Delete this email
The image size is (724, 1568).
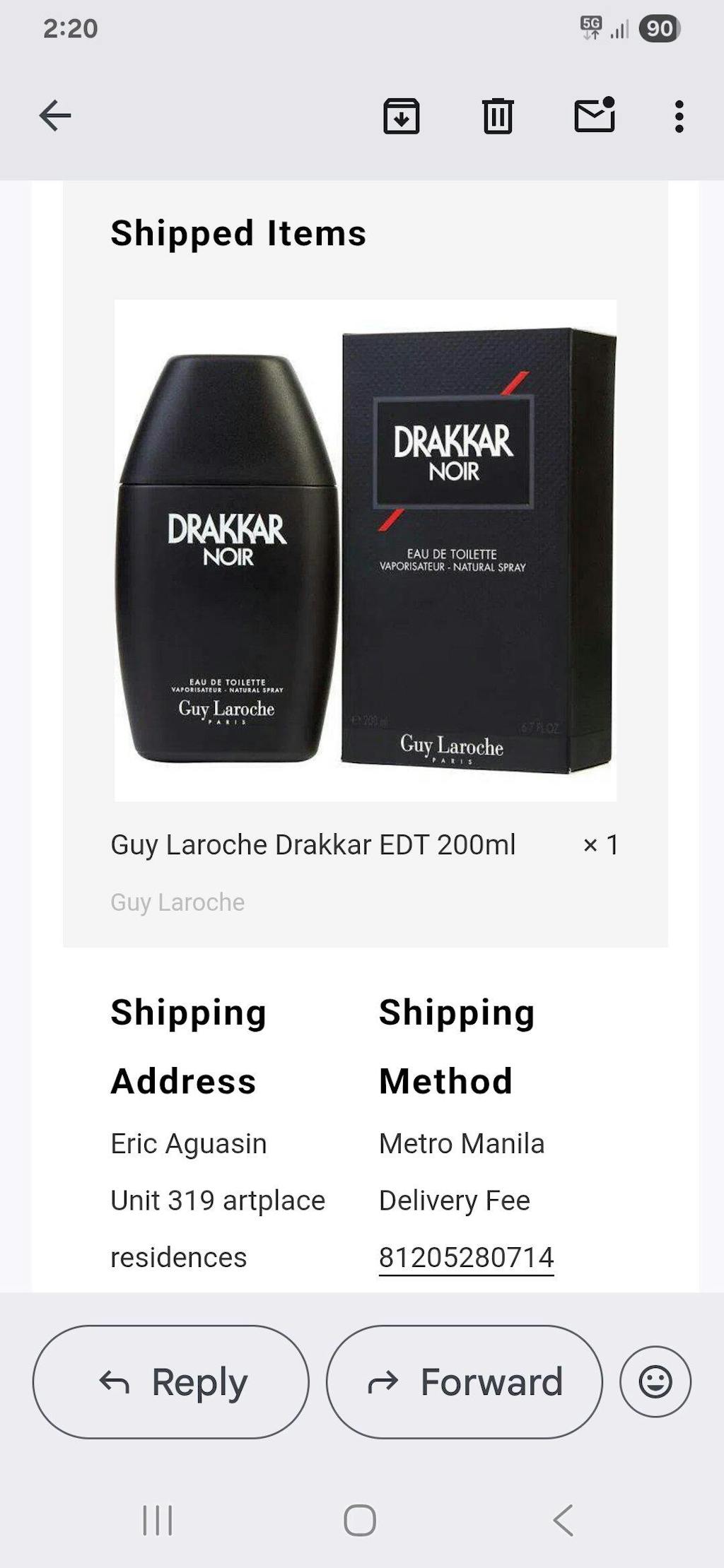point(498,116)
